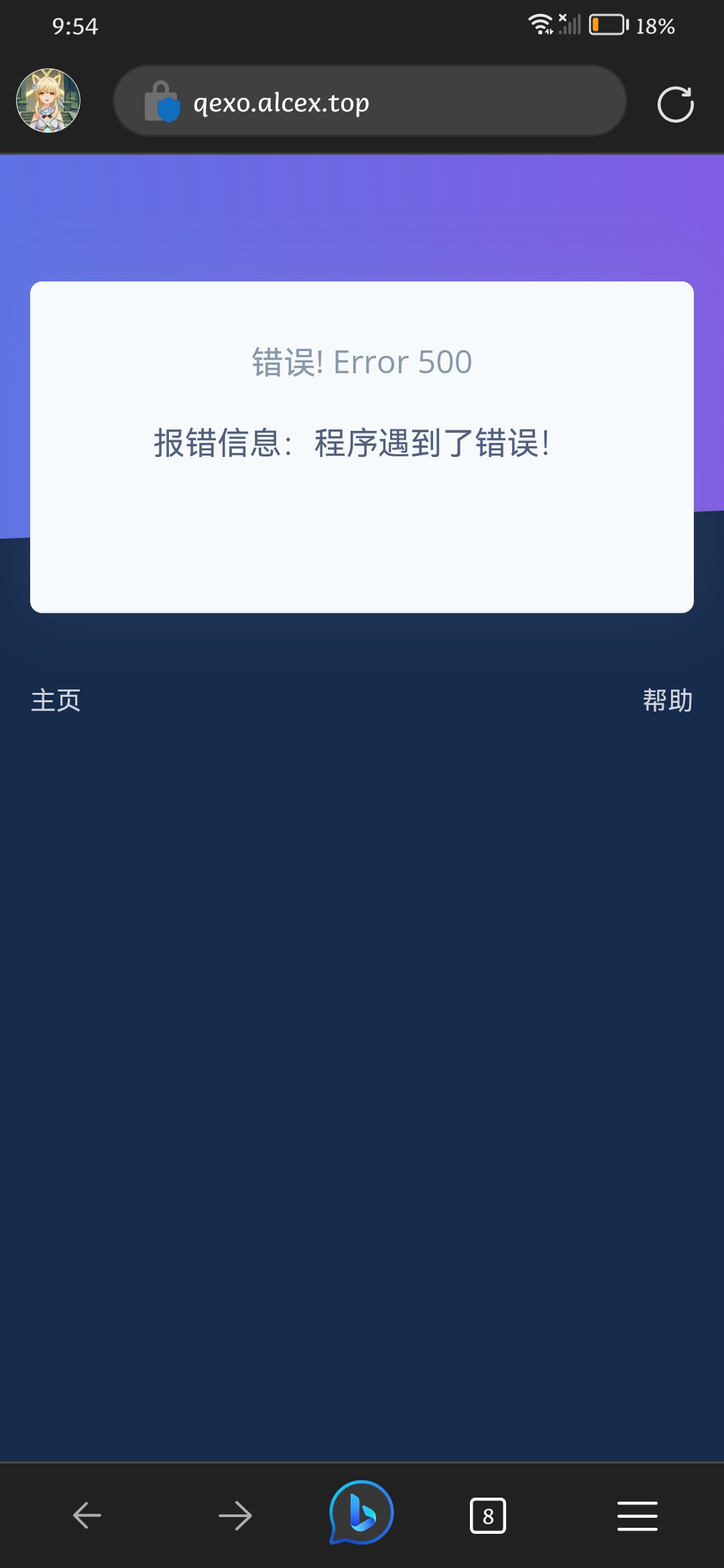Open the 帮助 link
The height and width of the screenshot is (1568, 724).
tap(666, 701)
